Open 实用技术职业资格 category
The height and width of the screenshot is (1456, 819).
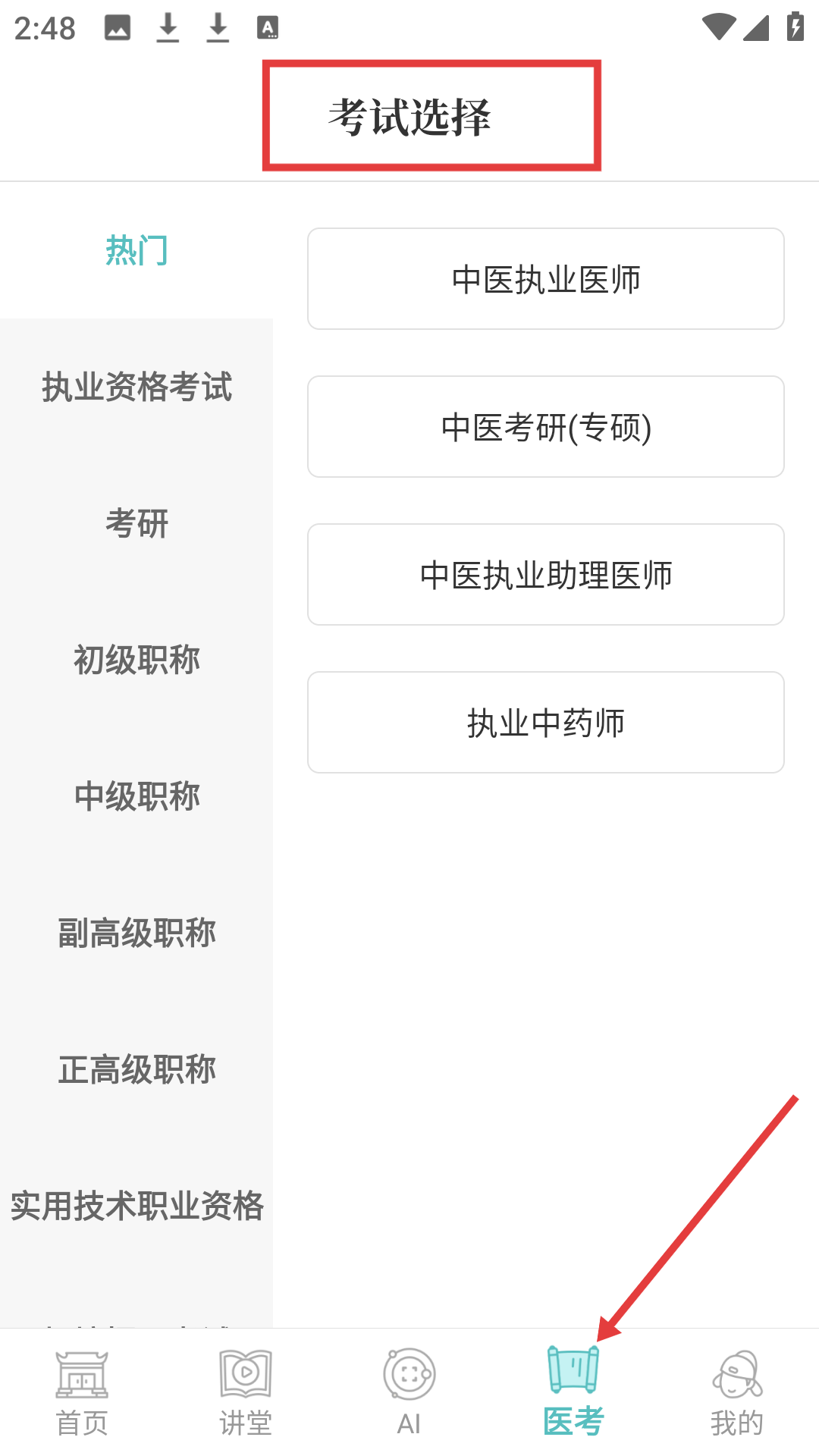coord(136,1206)
